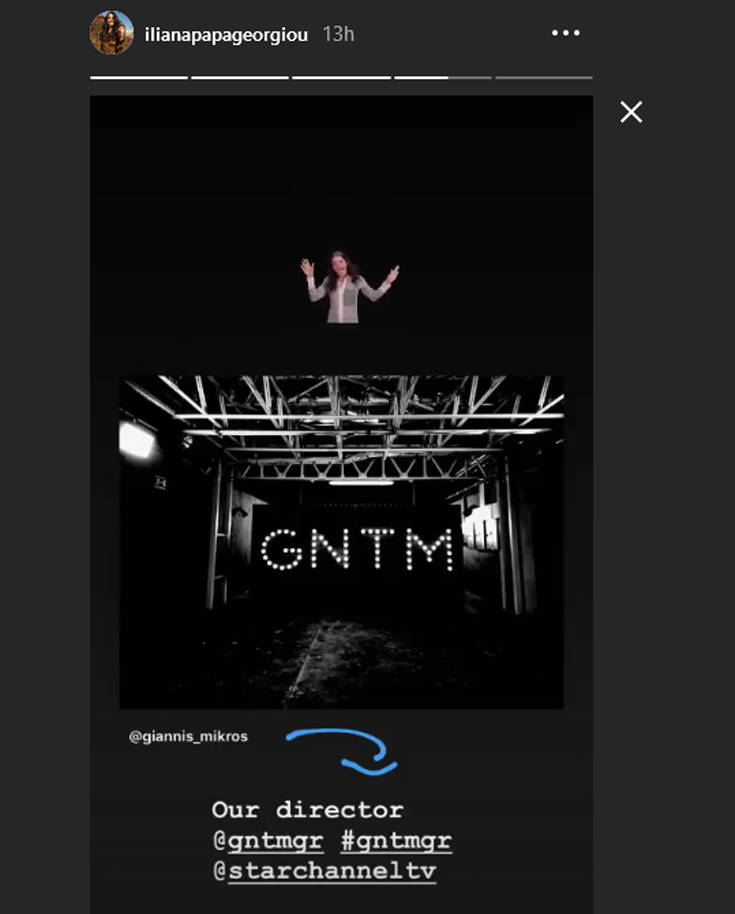Image resolution: width=735 pixels, height=914 pixels.
Task: Close the story viewer
Action: pyautogui.click(x=631, y=112)
